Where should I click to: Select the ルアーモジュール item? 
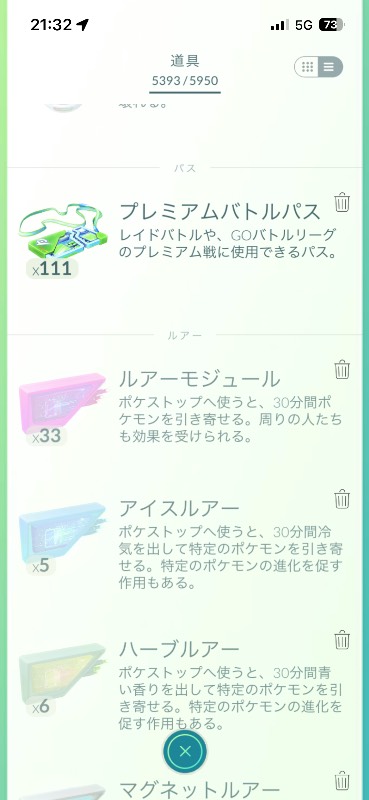tap(184, 406)
